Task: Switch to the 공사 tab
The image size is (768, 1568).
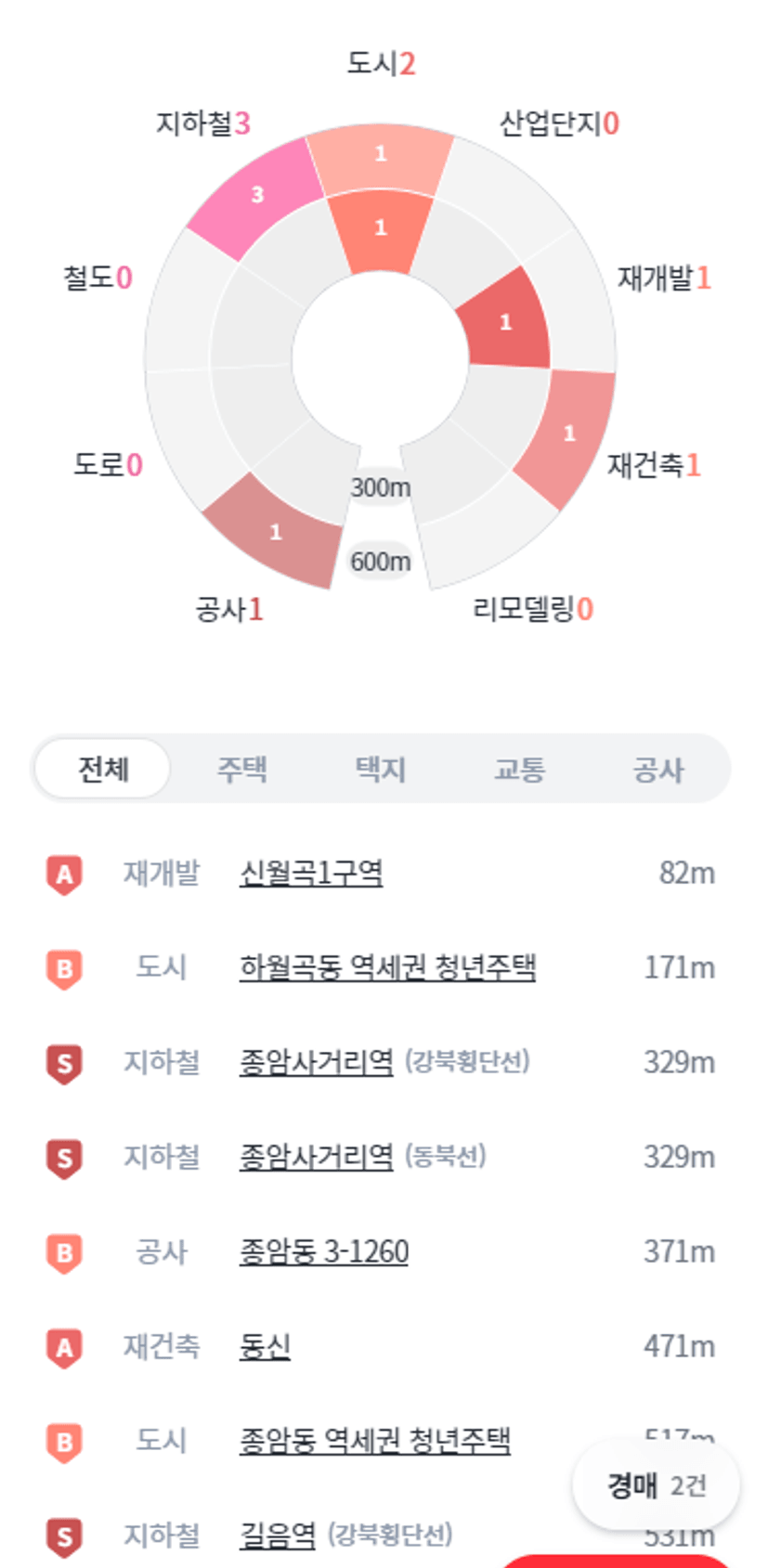Action: (x=658, y=769)
